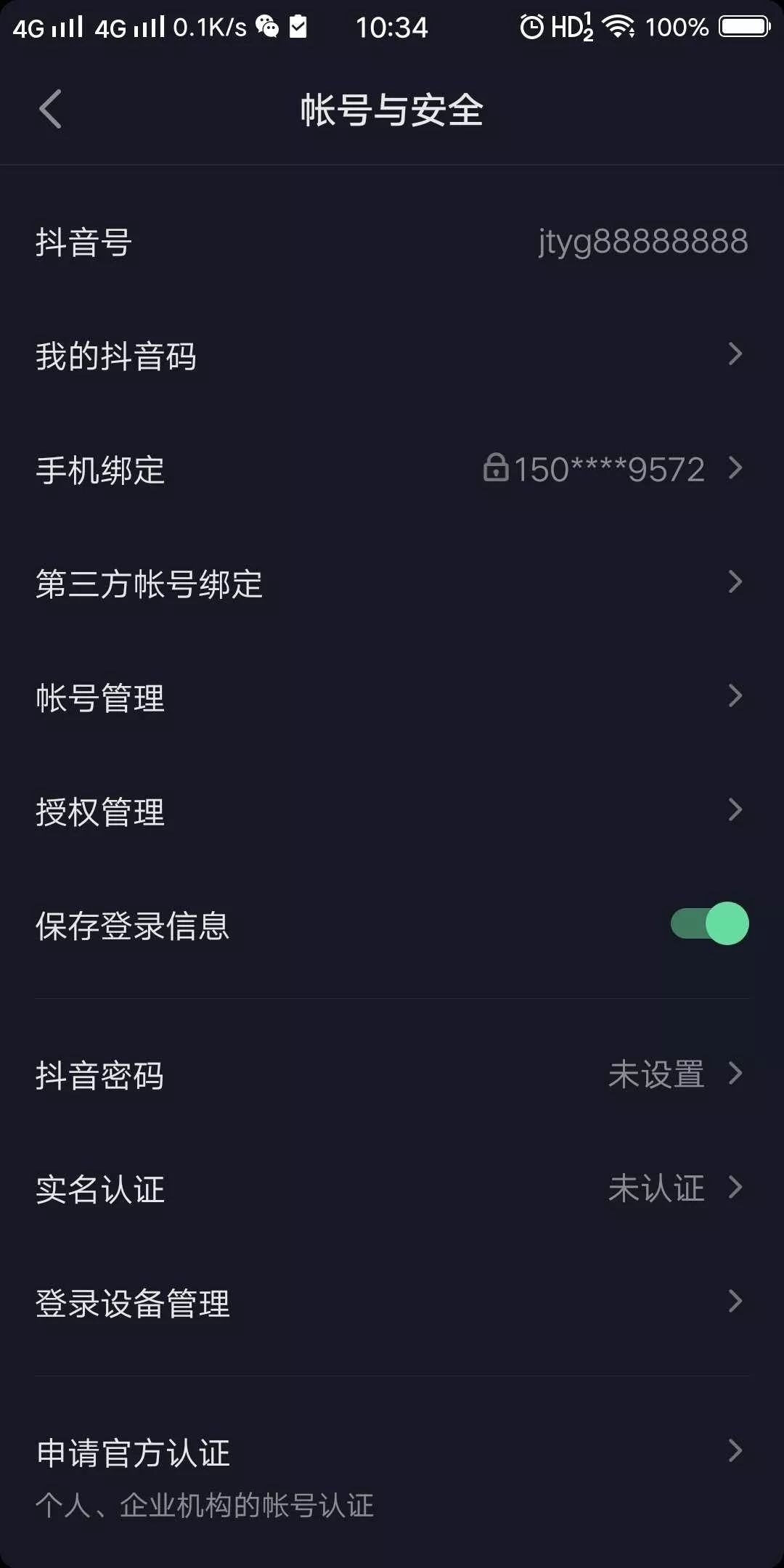Viewport: 784px width, 1568px height.
Task: Click the checkmark badge icon in status bar
Action: (298, 26)
